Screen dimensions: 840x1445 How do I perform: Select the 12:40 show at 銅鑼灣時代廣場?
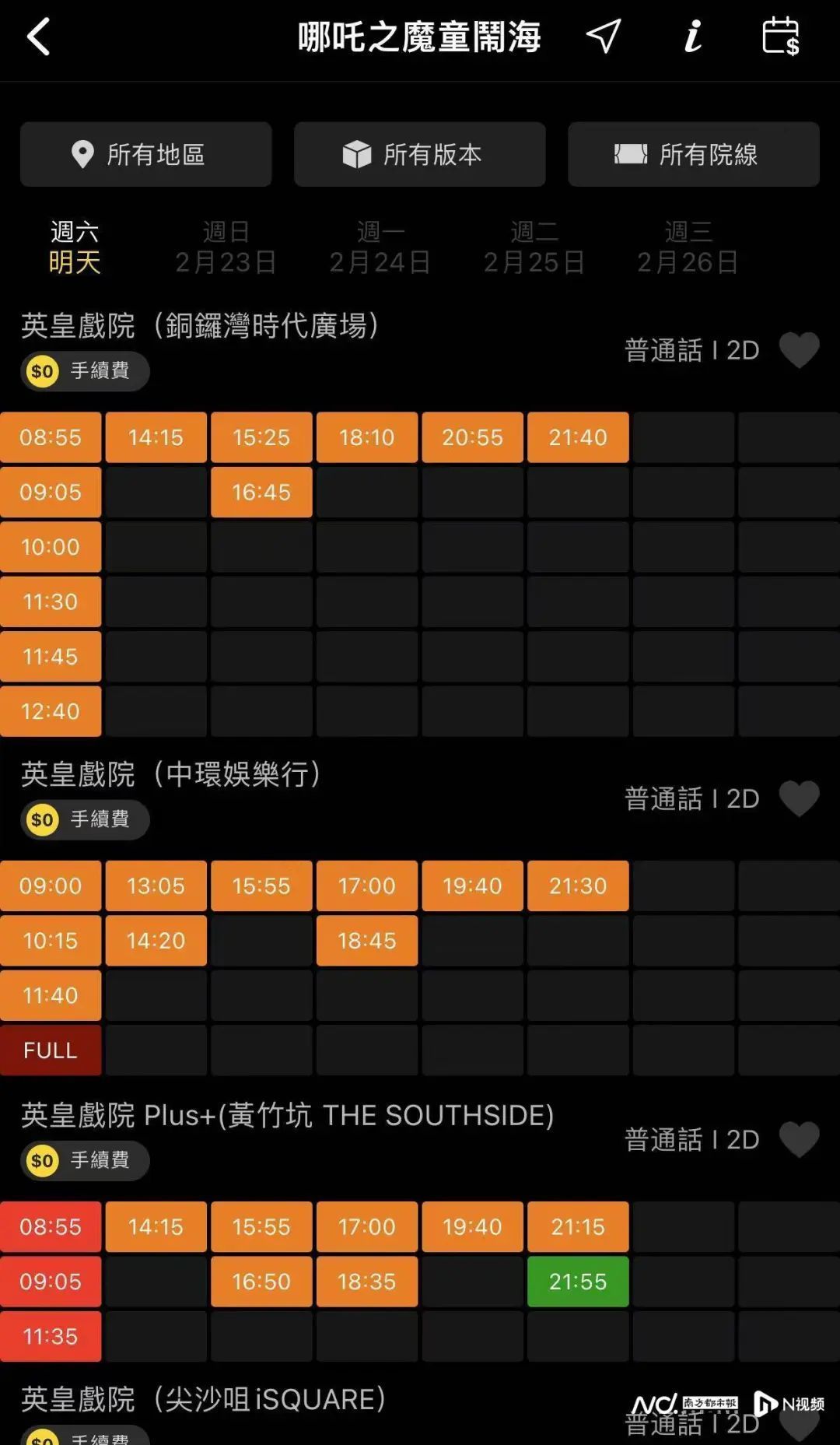click(51, 711)
